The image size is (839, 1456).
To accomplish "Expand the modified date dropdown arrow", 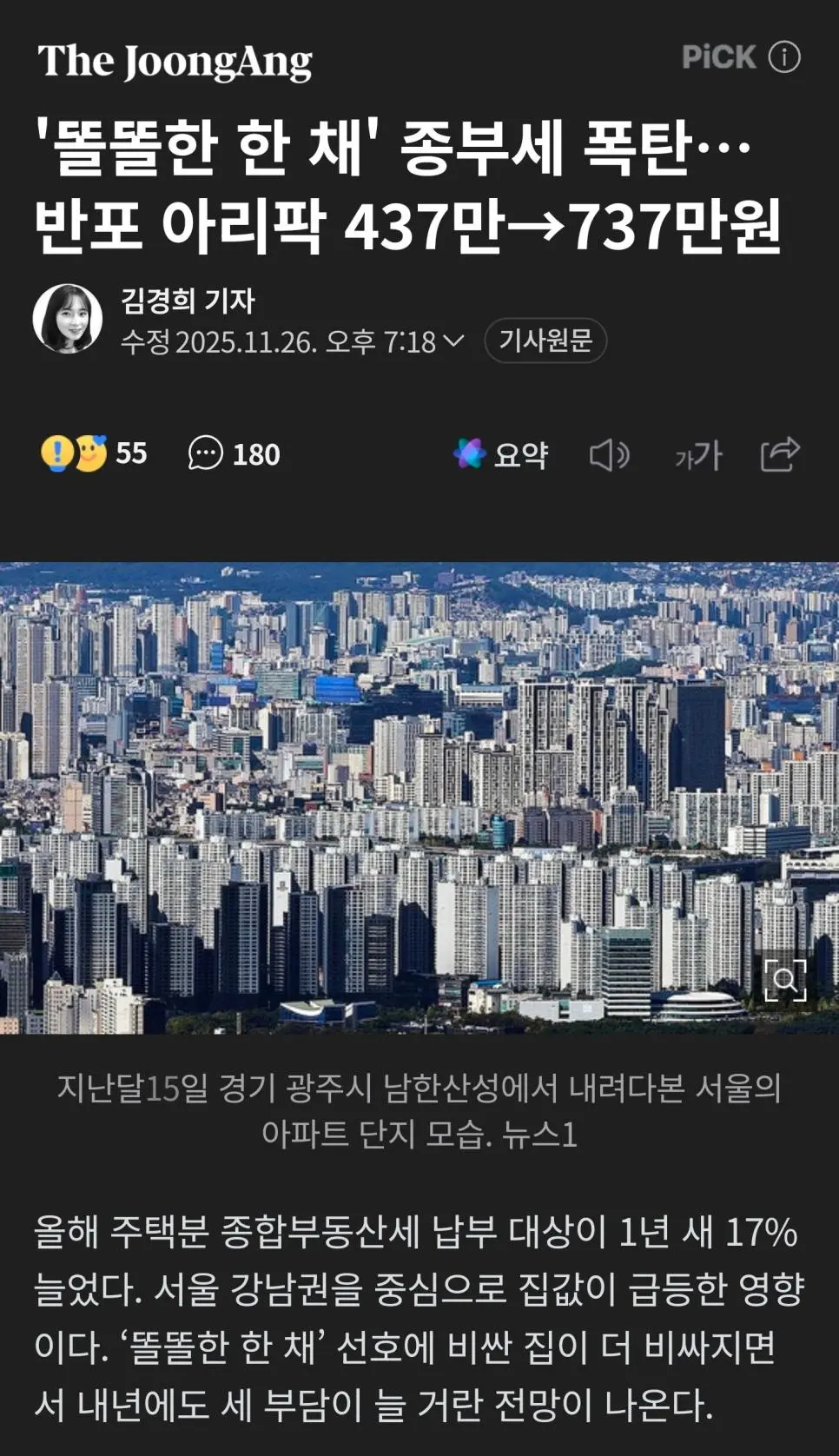I will tap(453, 341).
